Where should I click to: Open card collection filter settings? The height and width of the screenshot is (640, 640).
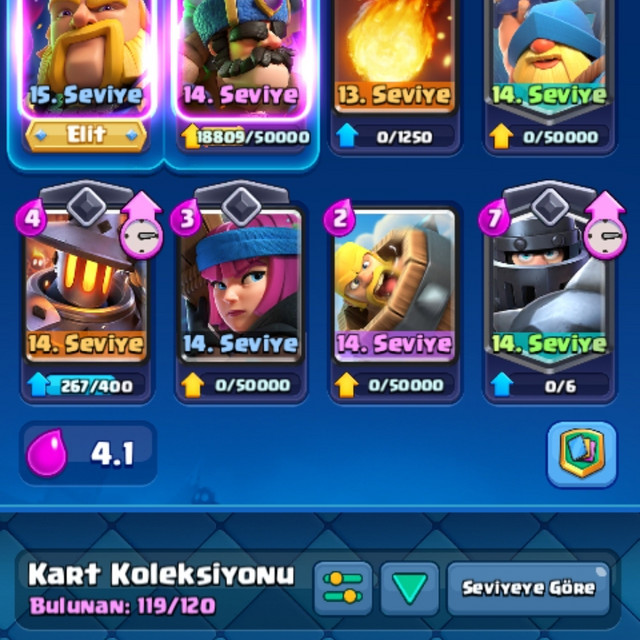click(342, 588)
